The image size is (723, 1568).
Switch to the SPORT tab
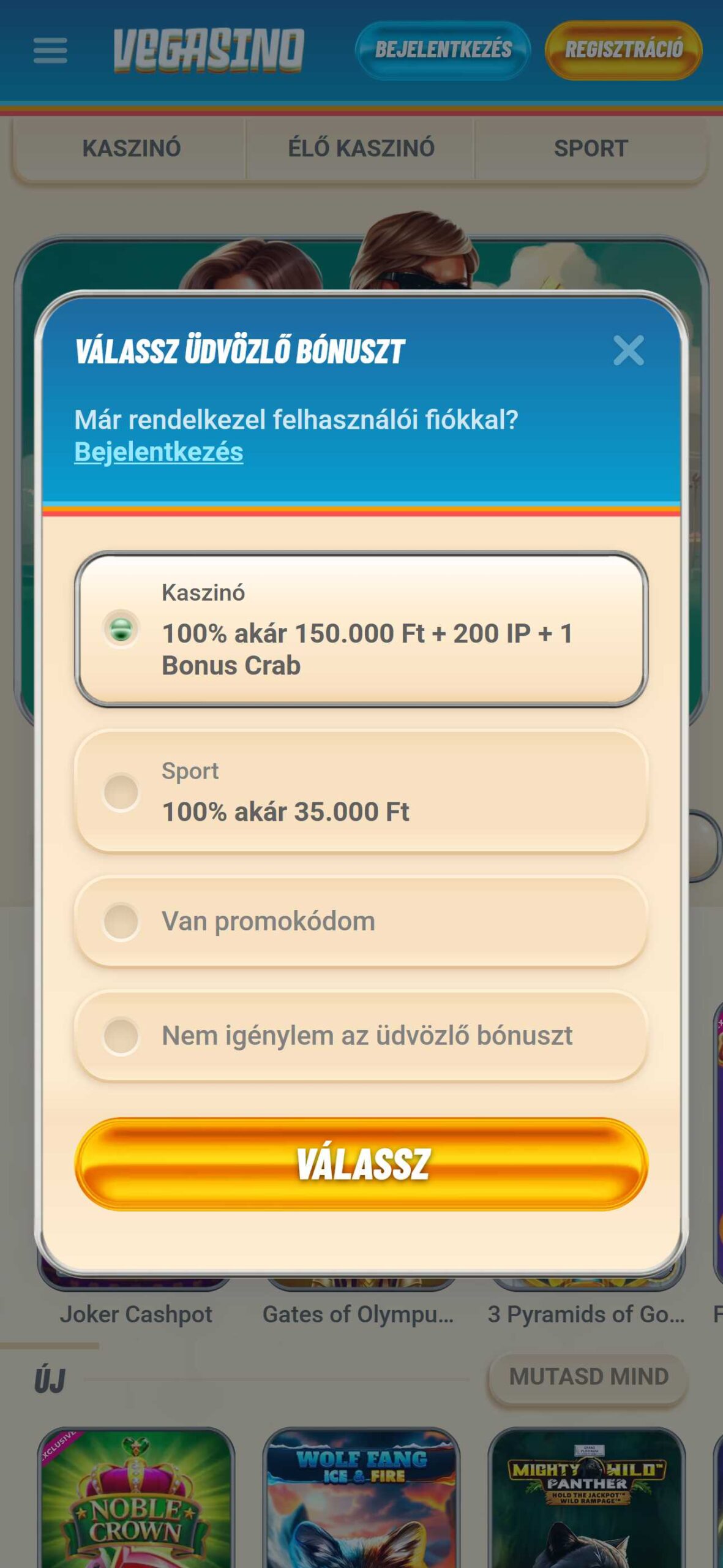591,148
